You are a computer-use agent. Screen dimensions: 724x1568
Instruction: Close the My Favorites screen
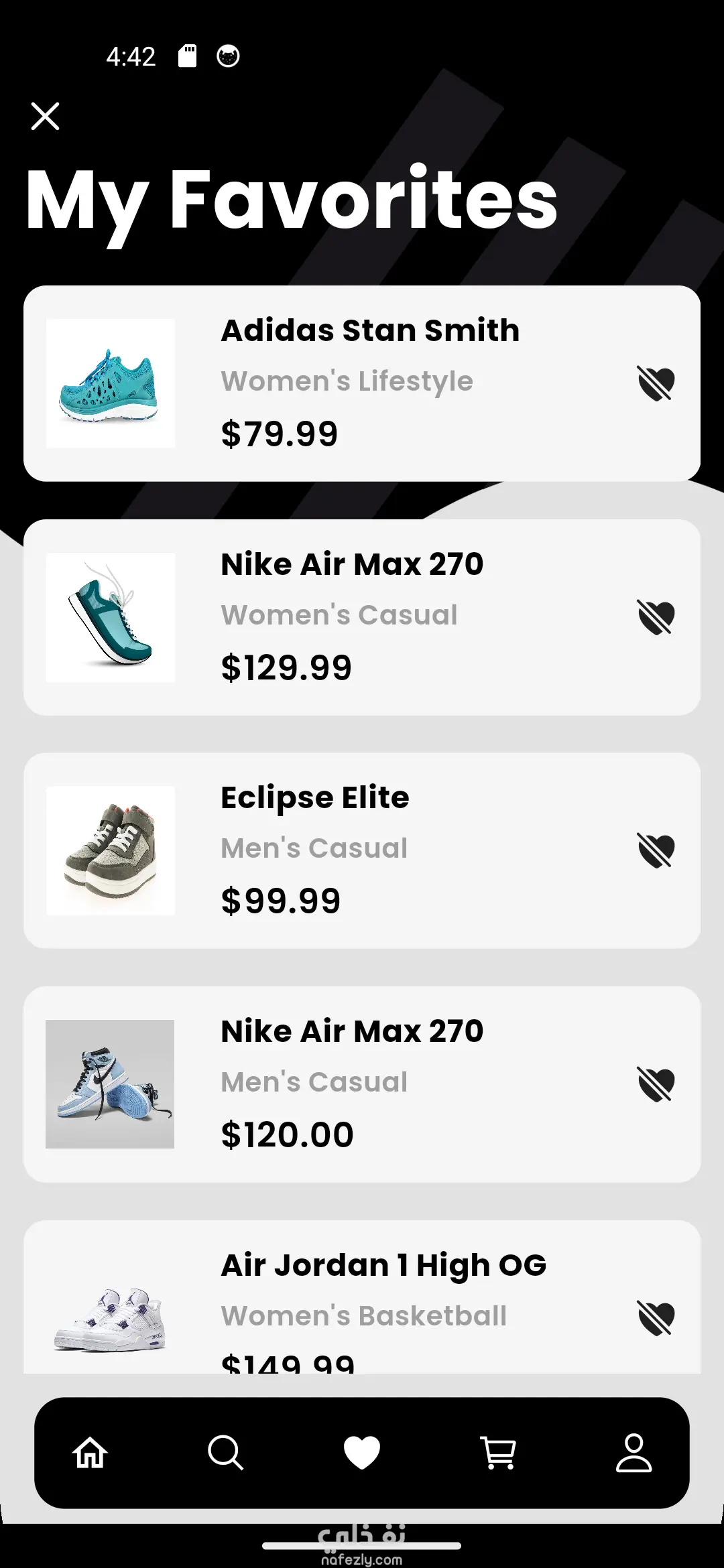(x=45, y=116)
